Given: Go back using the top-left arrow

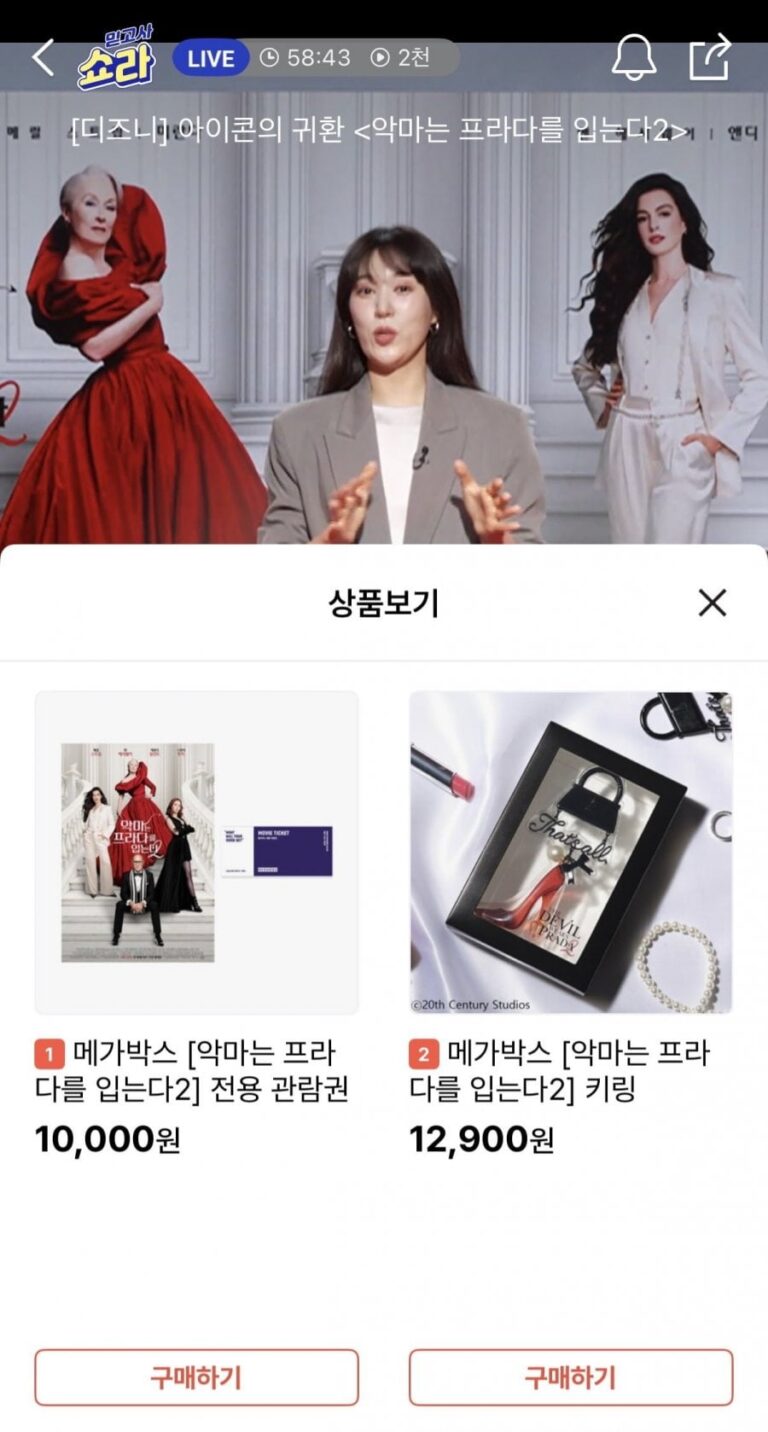Looking at the screenshot, I should pyautogui.click(x=43, y=58).
